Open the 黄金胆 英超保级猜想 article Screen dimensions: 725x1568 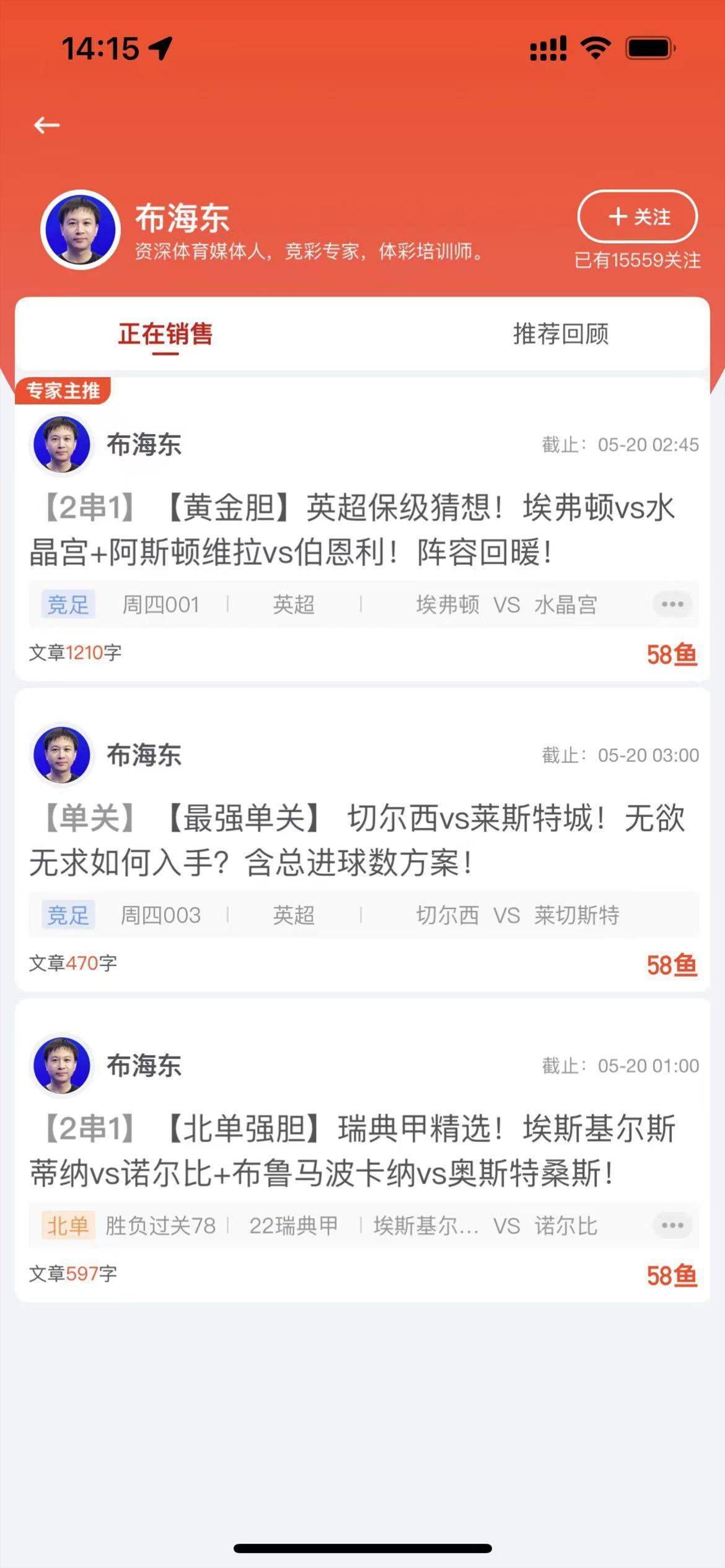353,529
